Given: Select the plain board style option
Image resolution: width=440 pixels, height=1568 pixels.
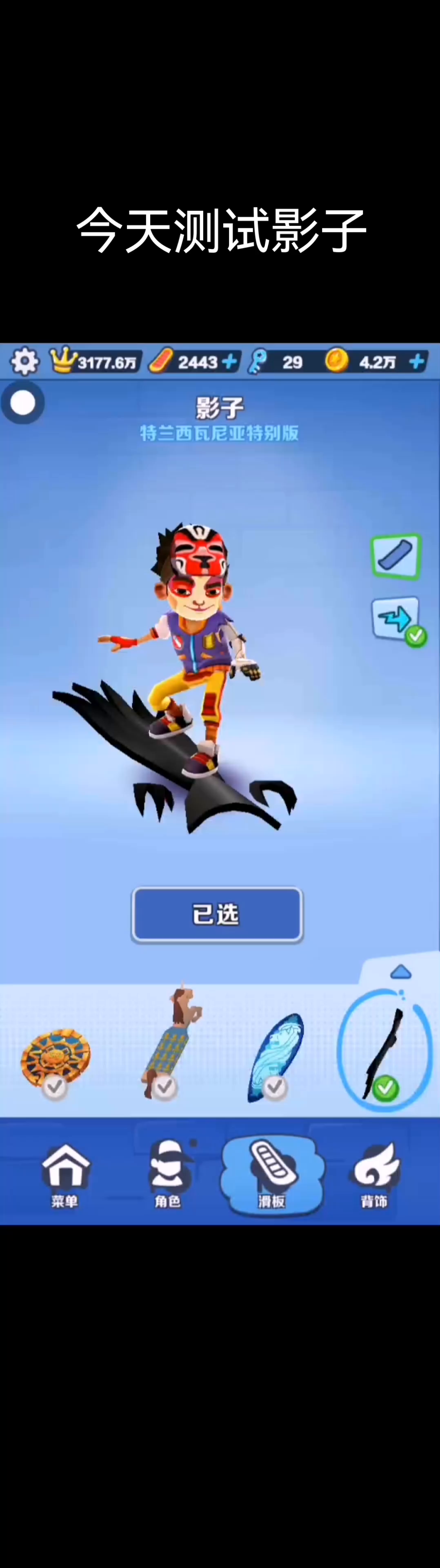Looking at the screenshot, I should [x=396, y=555].
